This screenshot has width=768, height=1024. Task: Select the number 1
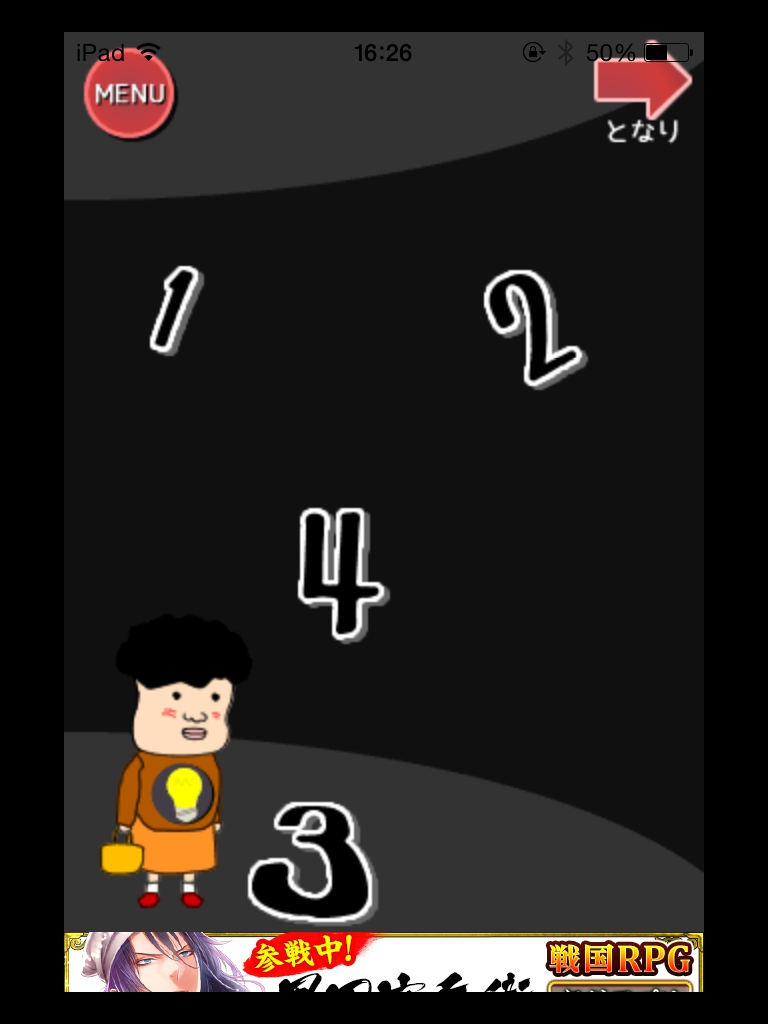tap(176, 310)
